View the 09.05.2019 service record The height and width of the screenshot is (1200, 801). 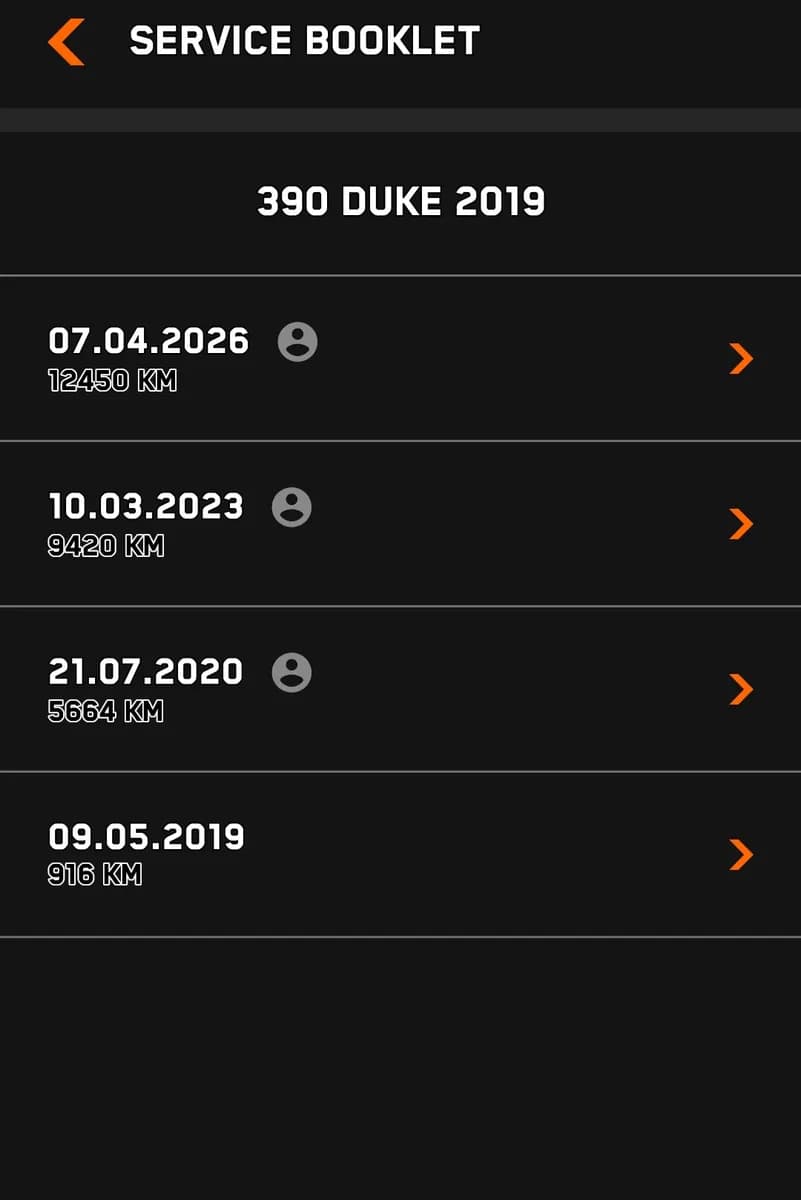(400, 855)
